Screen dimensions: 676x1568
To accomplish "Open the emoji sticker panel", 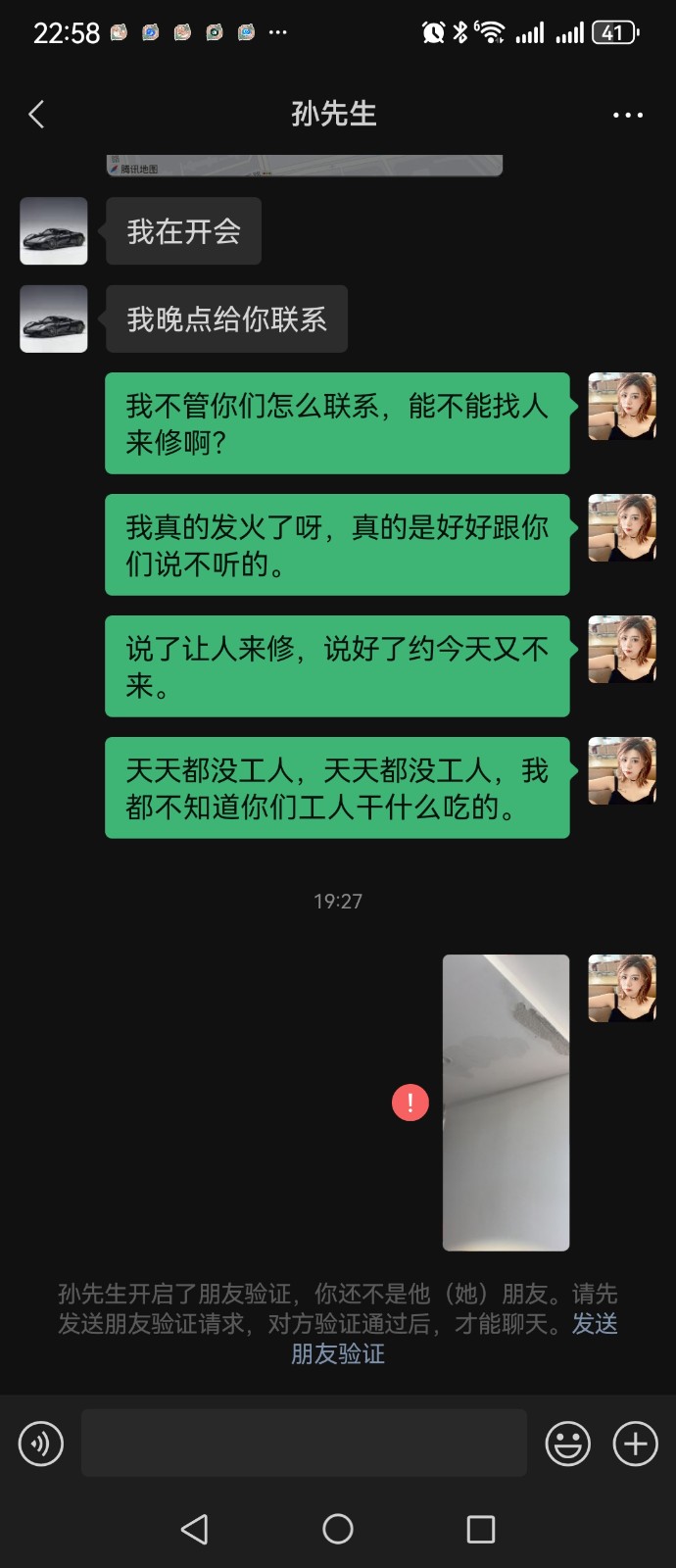I will click(x=567, y=1444).
